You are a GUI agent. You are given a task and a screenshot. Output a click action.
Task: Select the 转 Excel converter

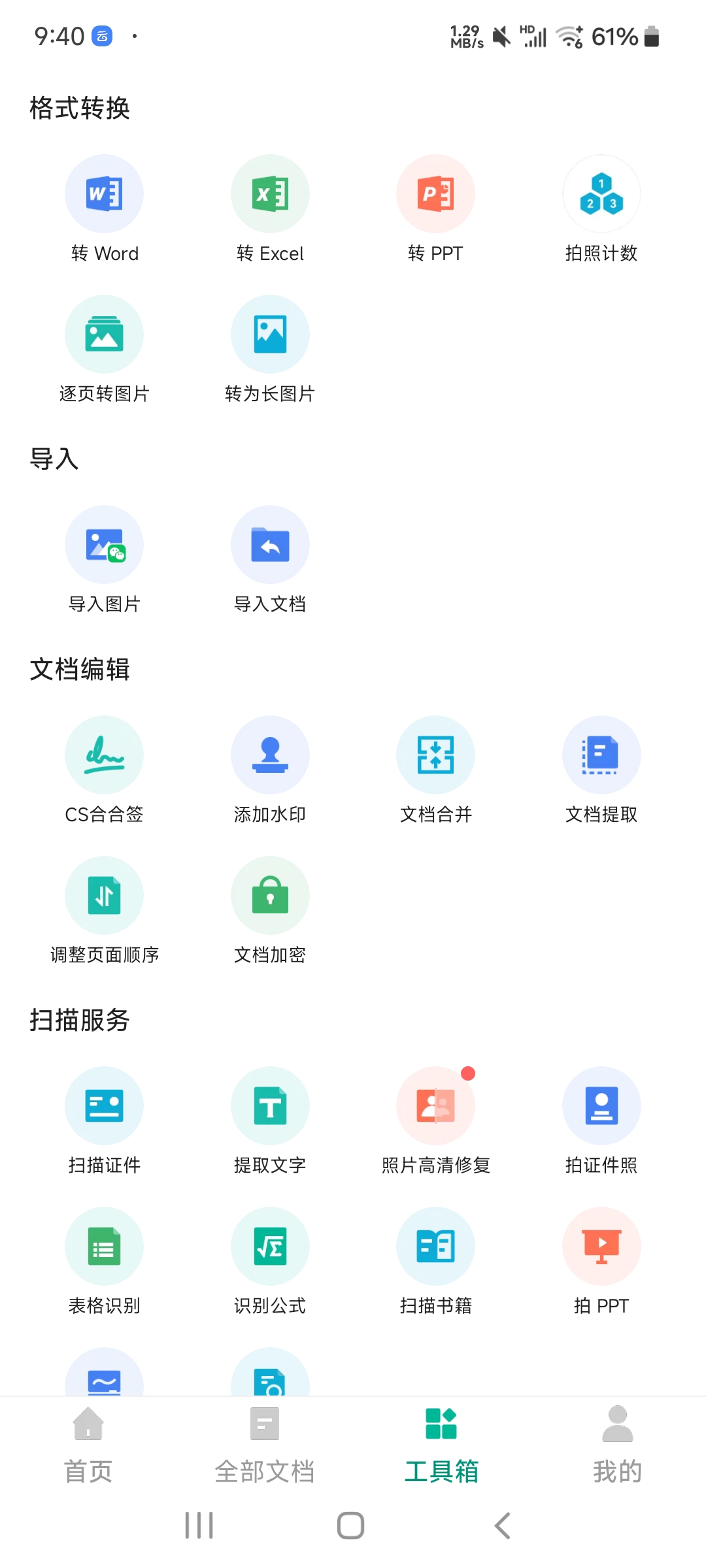[x=270, y=195]
